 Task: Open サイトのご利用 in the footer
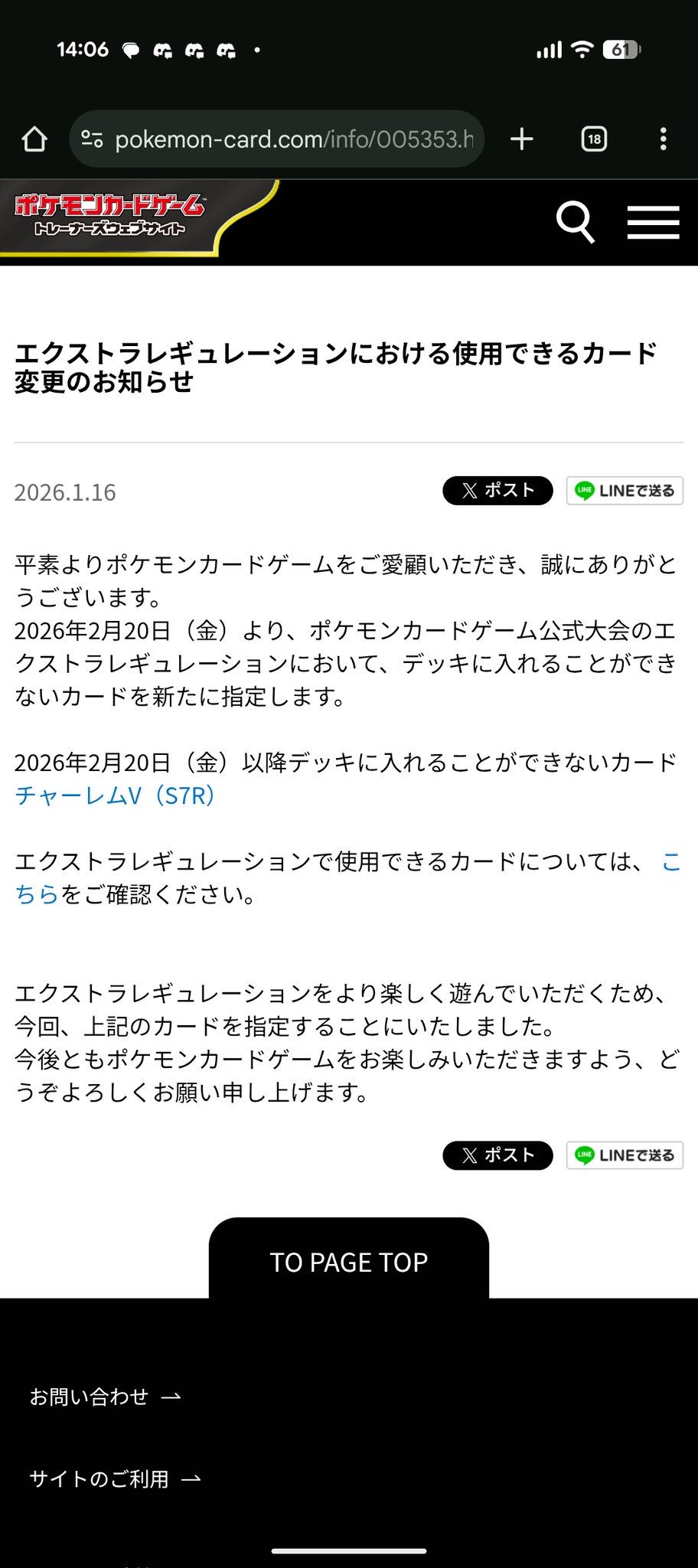point(115,1479)
